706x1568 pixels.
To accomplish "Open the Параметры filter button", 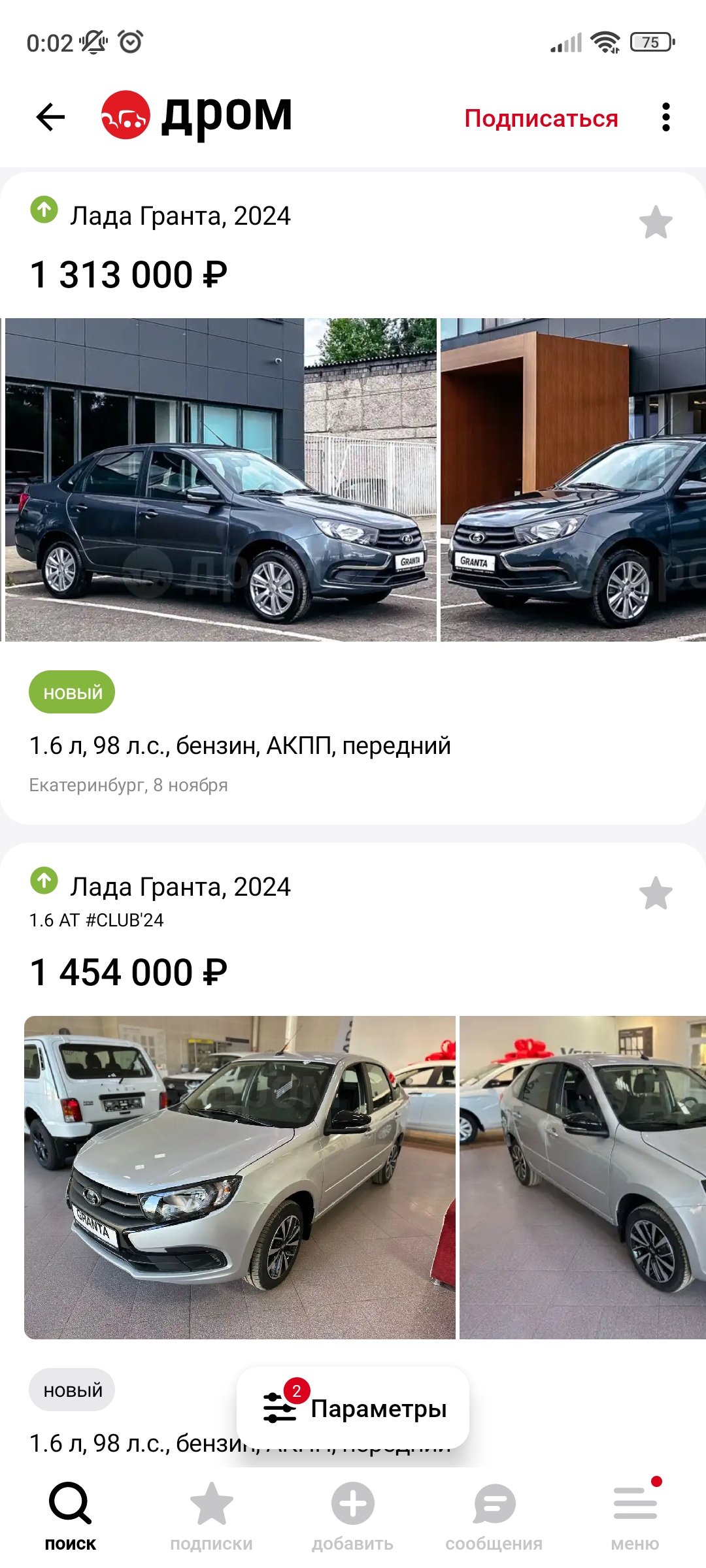I will (353, 1408).
